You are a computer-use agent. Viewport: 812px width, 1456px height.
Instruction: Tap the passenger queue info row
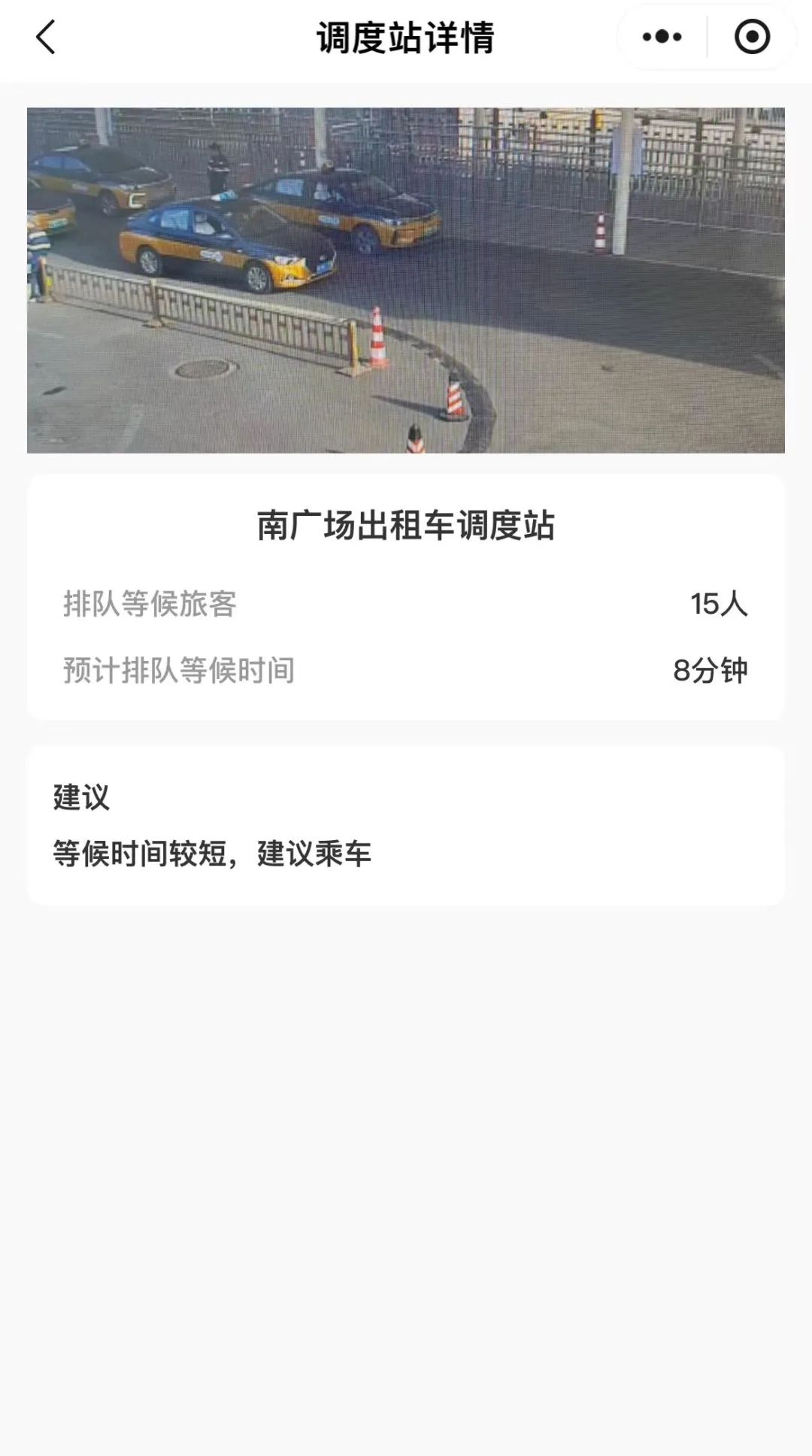[406, 605]
